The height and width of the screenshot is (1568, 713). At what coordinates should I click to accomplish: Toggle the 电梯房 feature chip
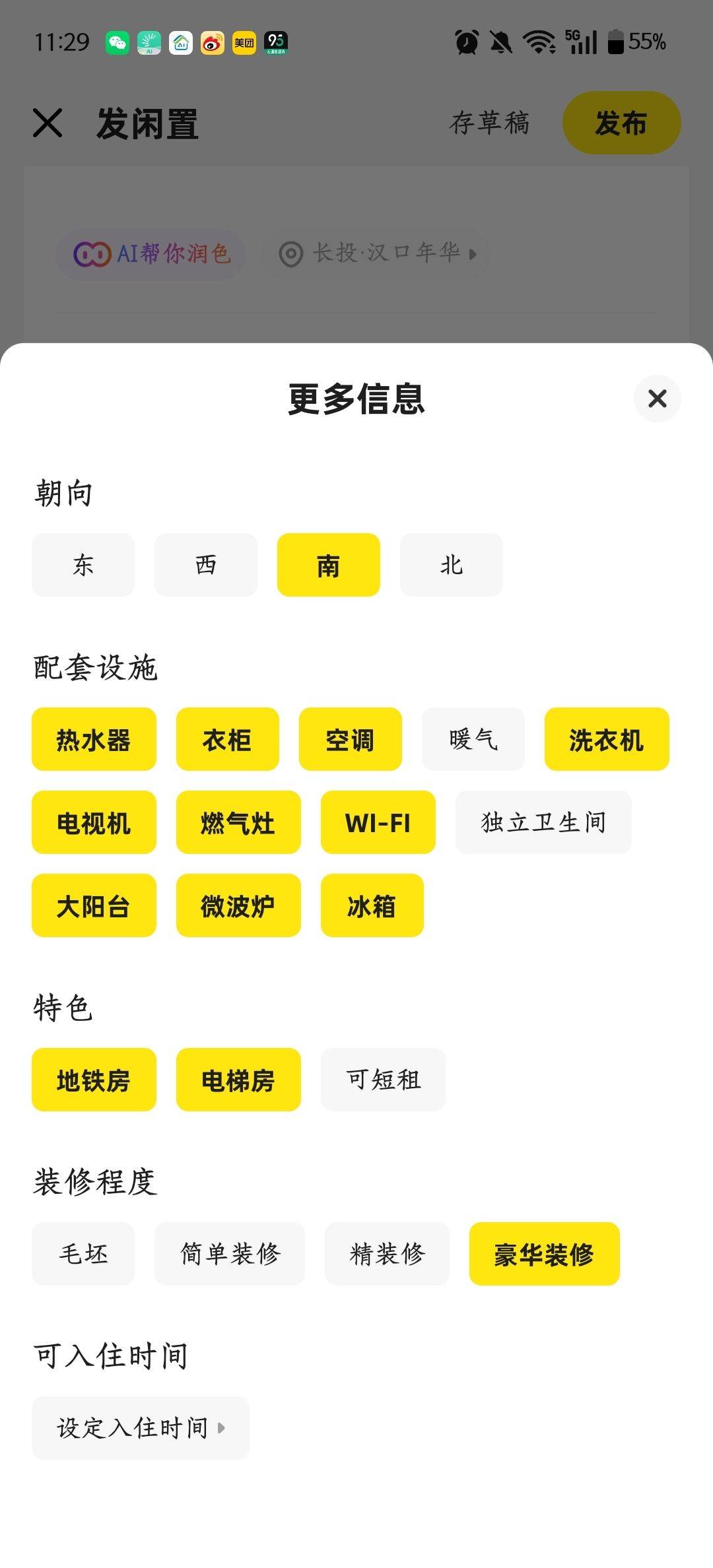(238, 1080)
